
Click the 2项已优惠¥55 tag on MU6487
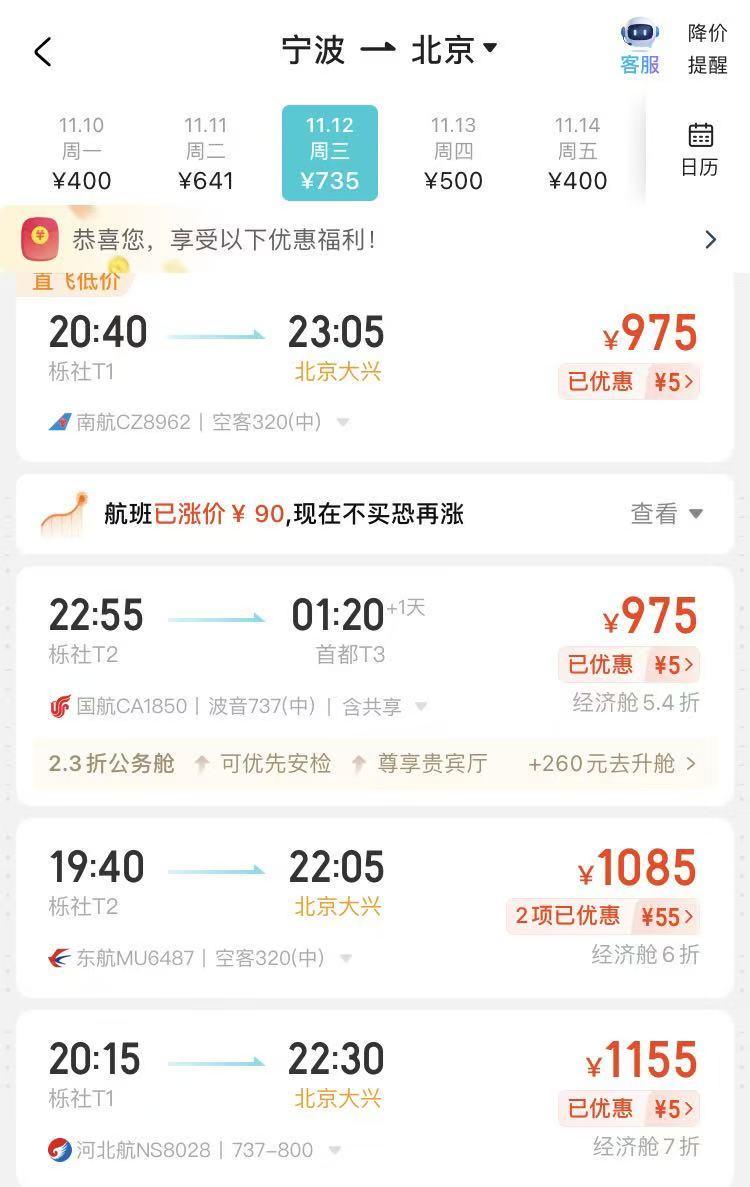(x=601, y=916)
